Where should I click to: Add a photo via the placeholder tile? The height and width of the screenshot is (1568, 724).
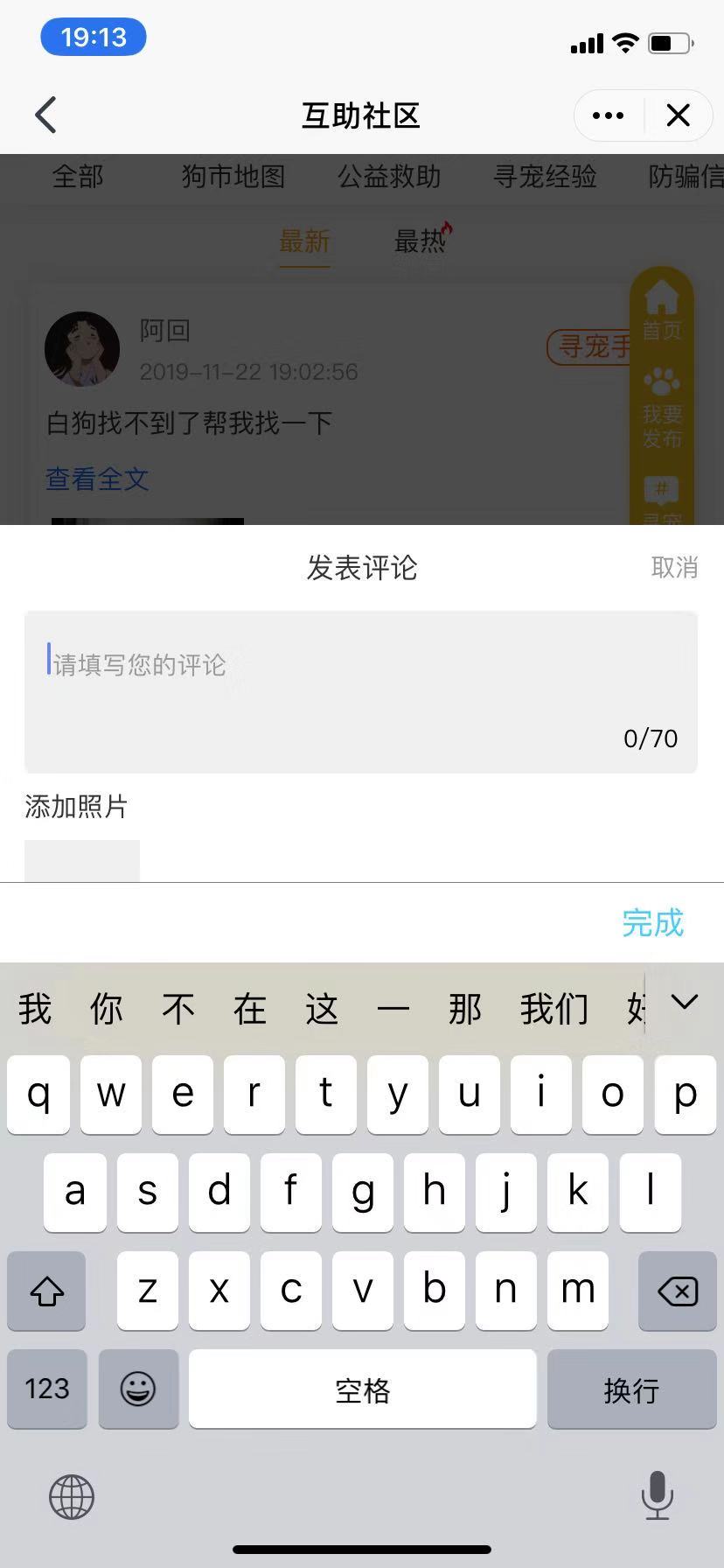81,861
